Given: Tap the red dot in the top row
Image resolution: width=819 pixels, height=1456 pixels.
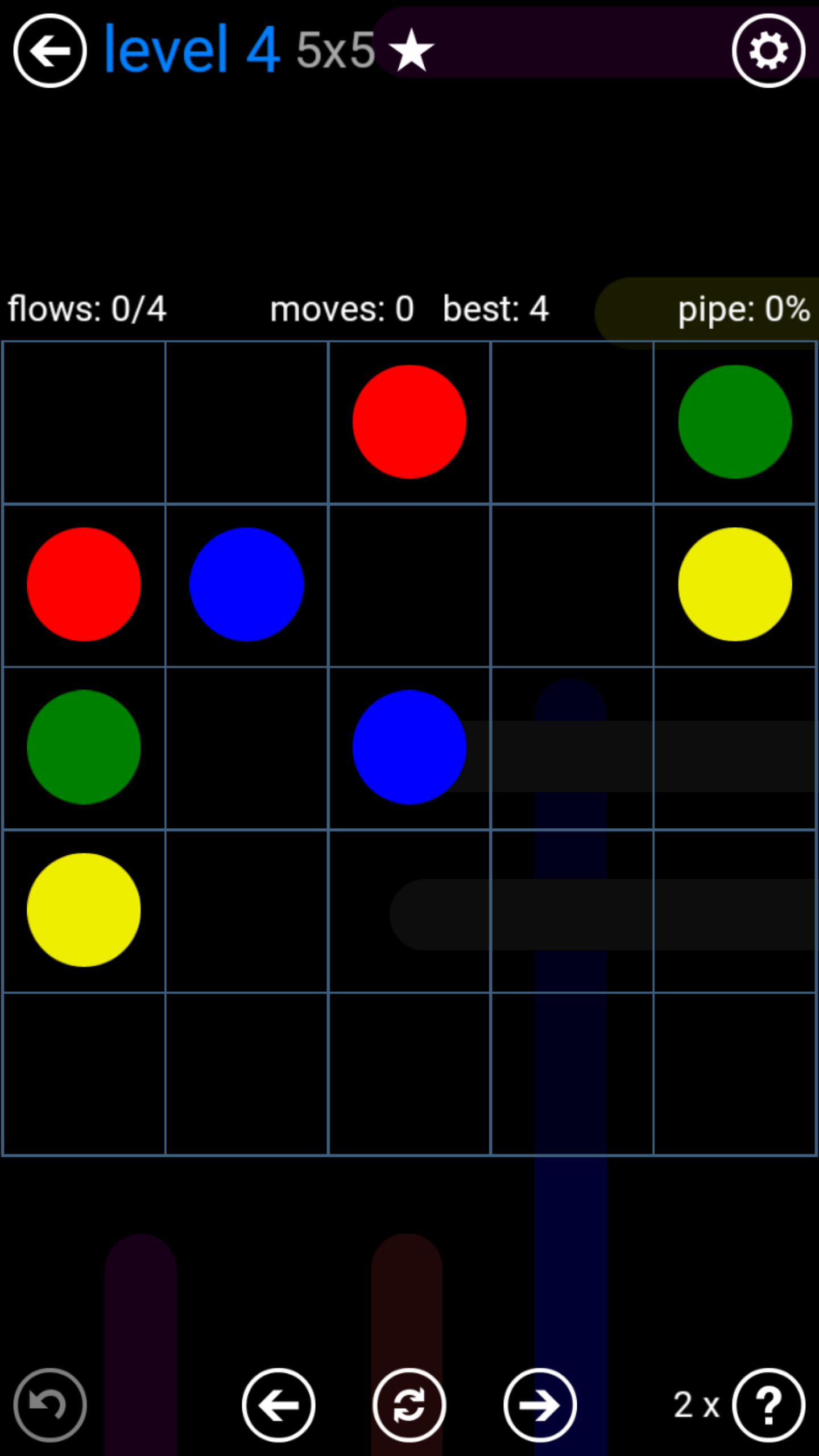Looking at the screenshot, I should pos(409,422).
